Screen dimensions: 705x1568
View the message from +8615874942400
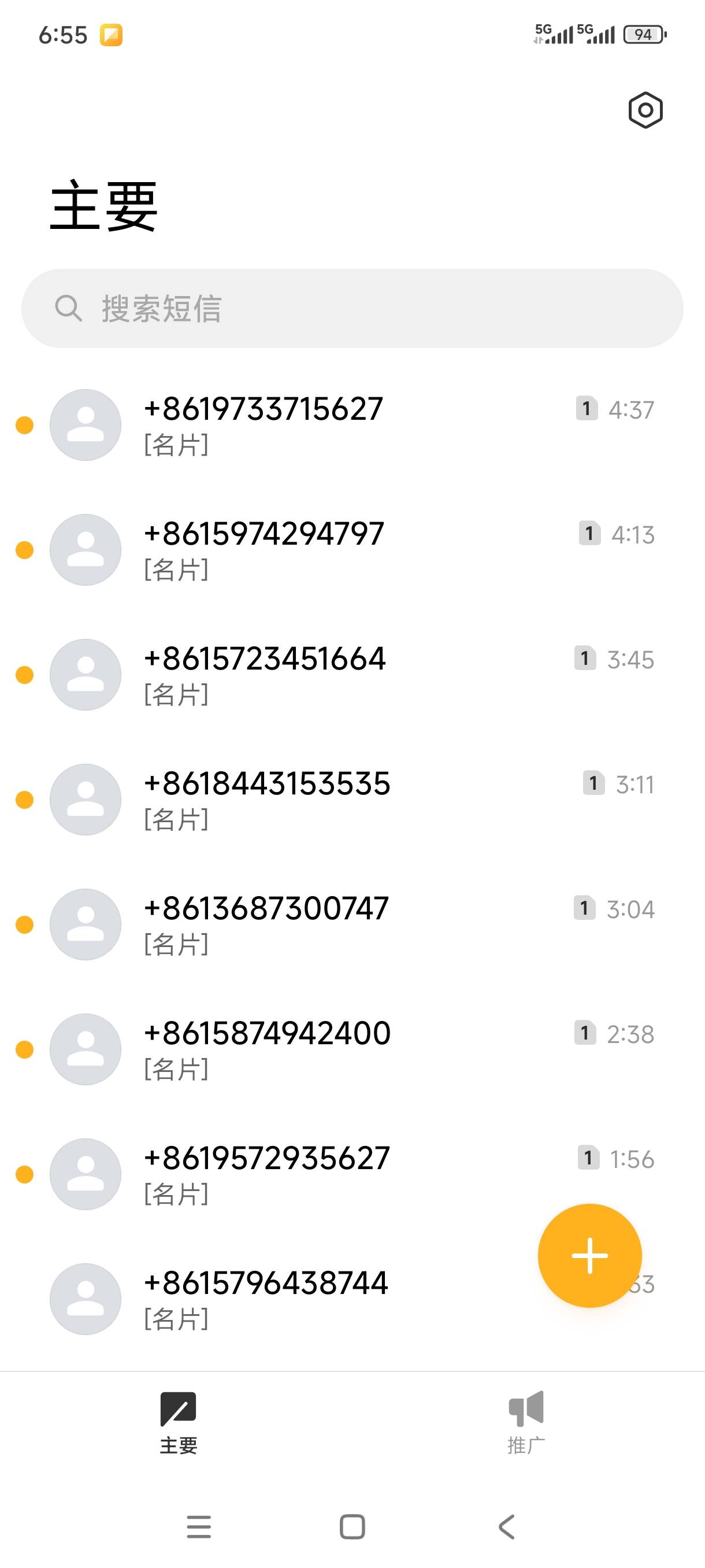point(352,1049)
